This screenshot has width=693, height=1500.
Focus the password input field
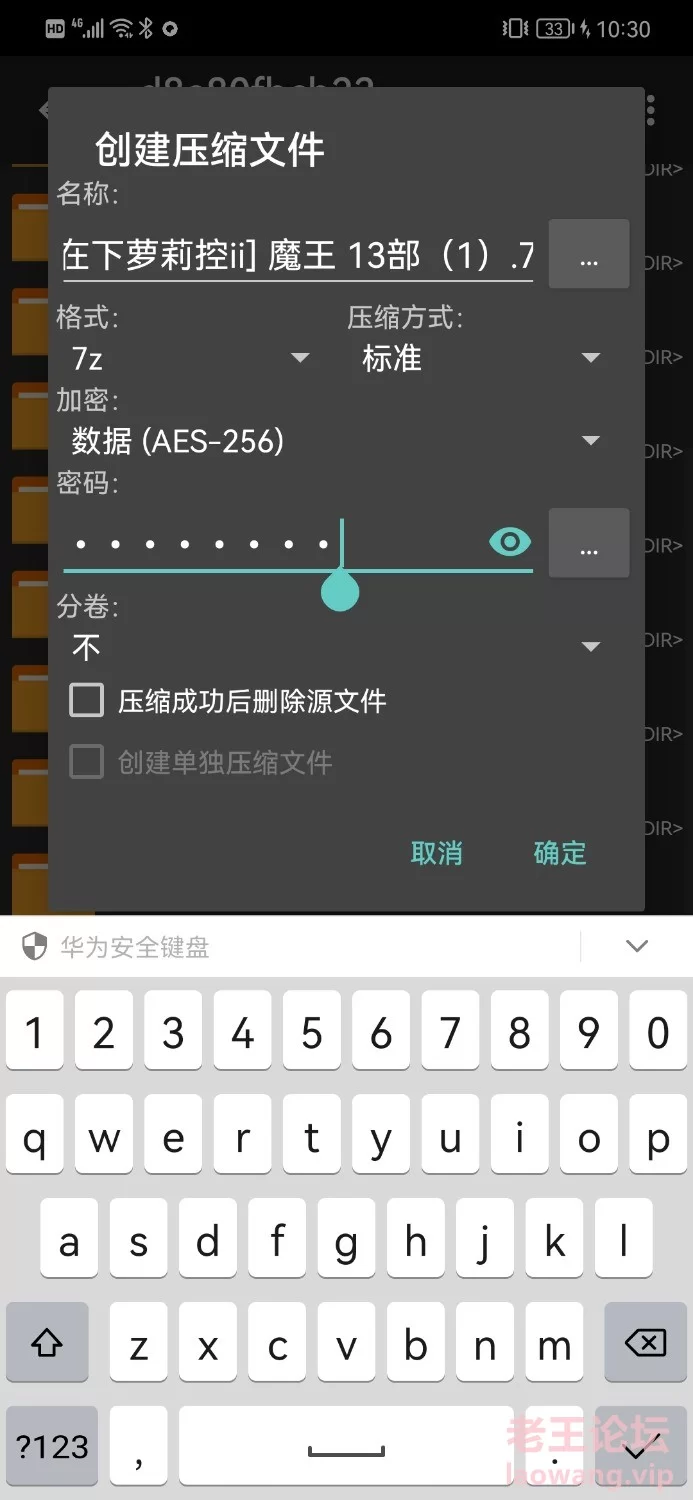coord(270,544)
